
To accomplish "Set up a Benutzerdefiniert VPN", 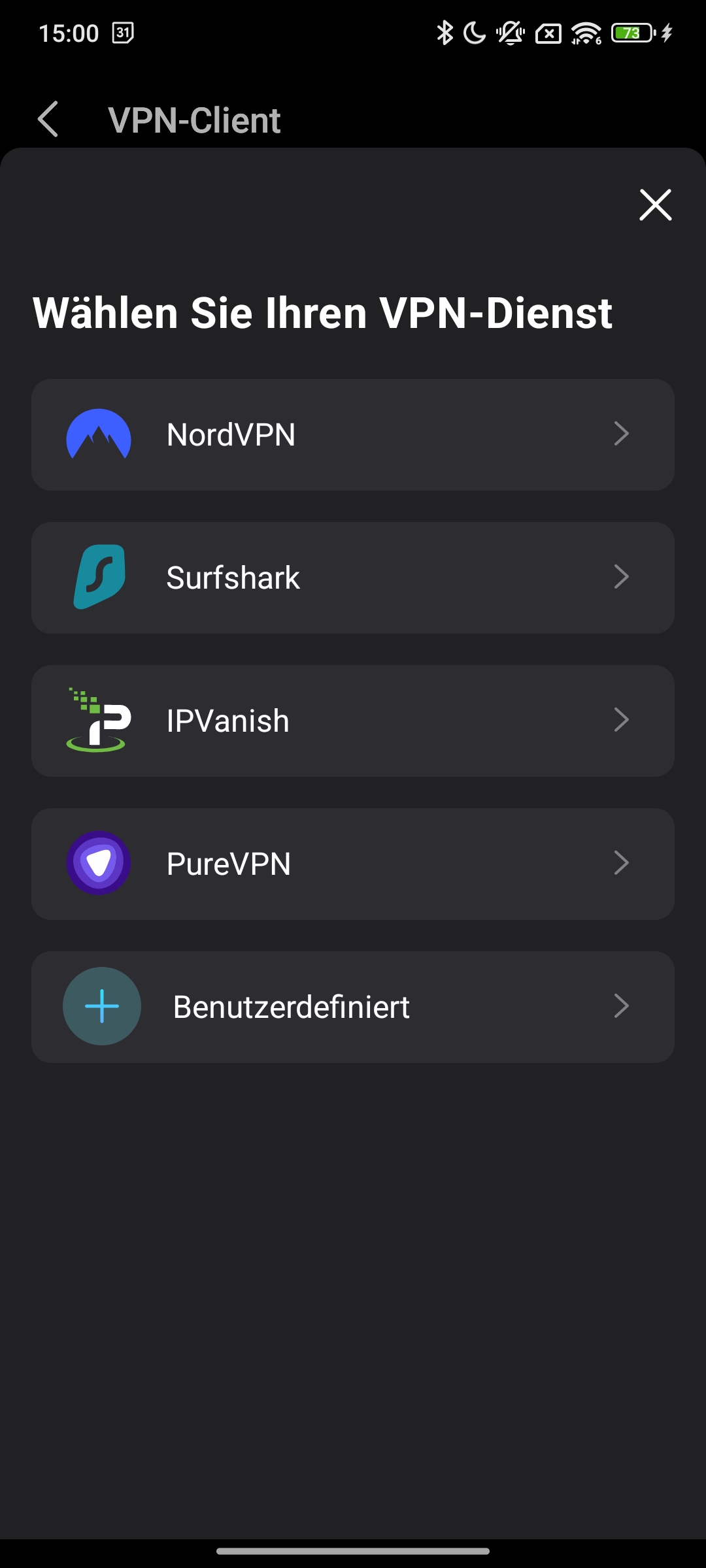I will (x=353, y=1007).
